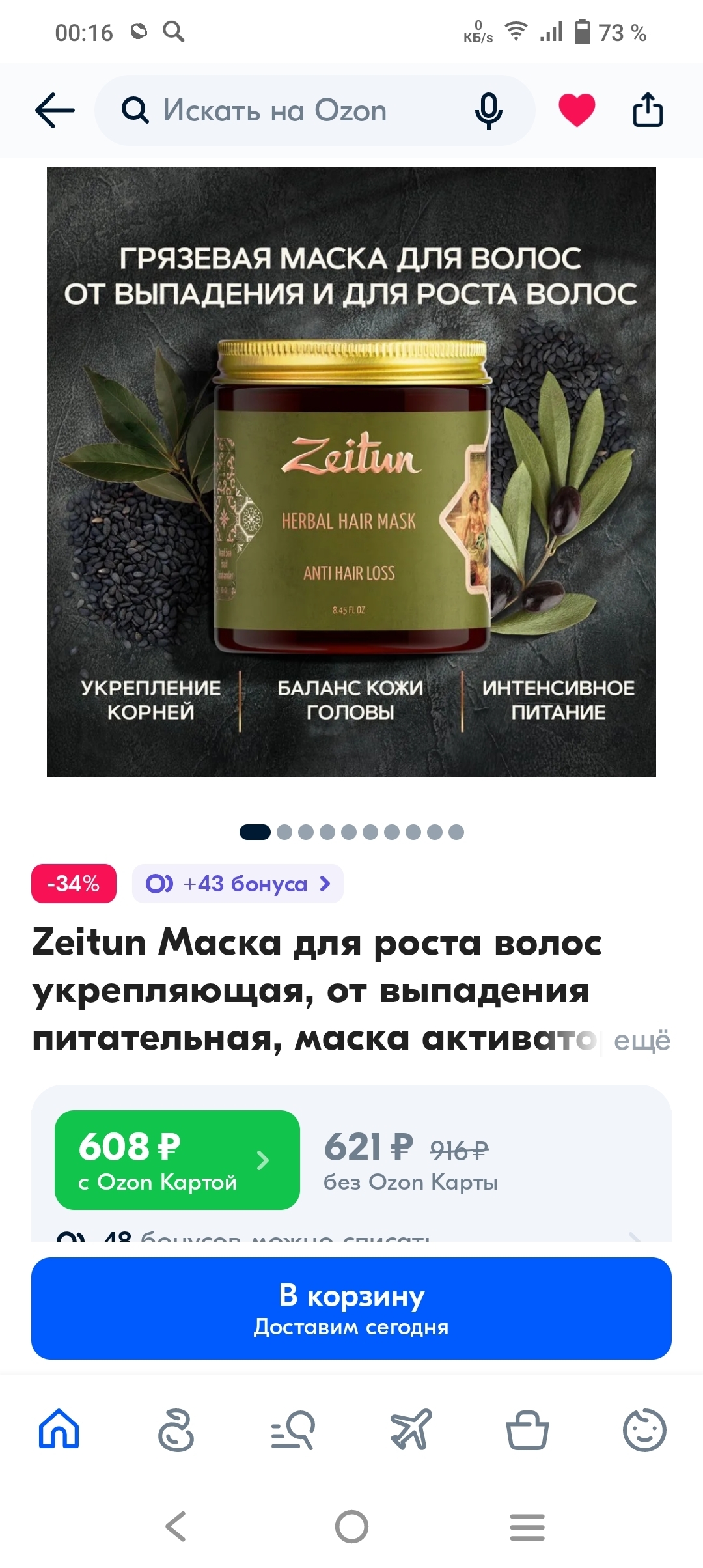Open the profile face tab
The height and width of the screenshot is (1568, 703).
click(x=644, y=1429)
